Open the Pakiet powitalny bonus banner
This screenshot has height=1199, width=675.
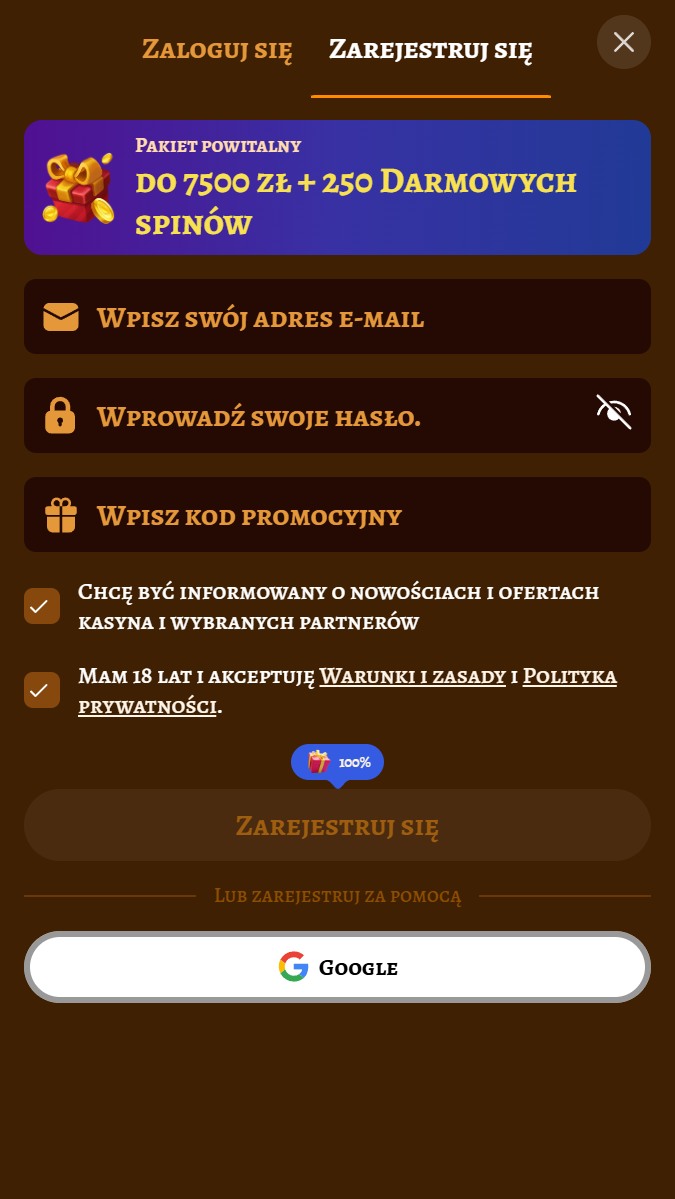pos(337,187)
